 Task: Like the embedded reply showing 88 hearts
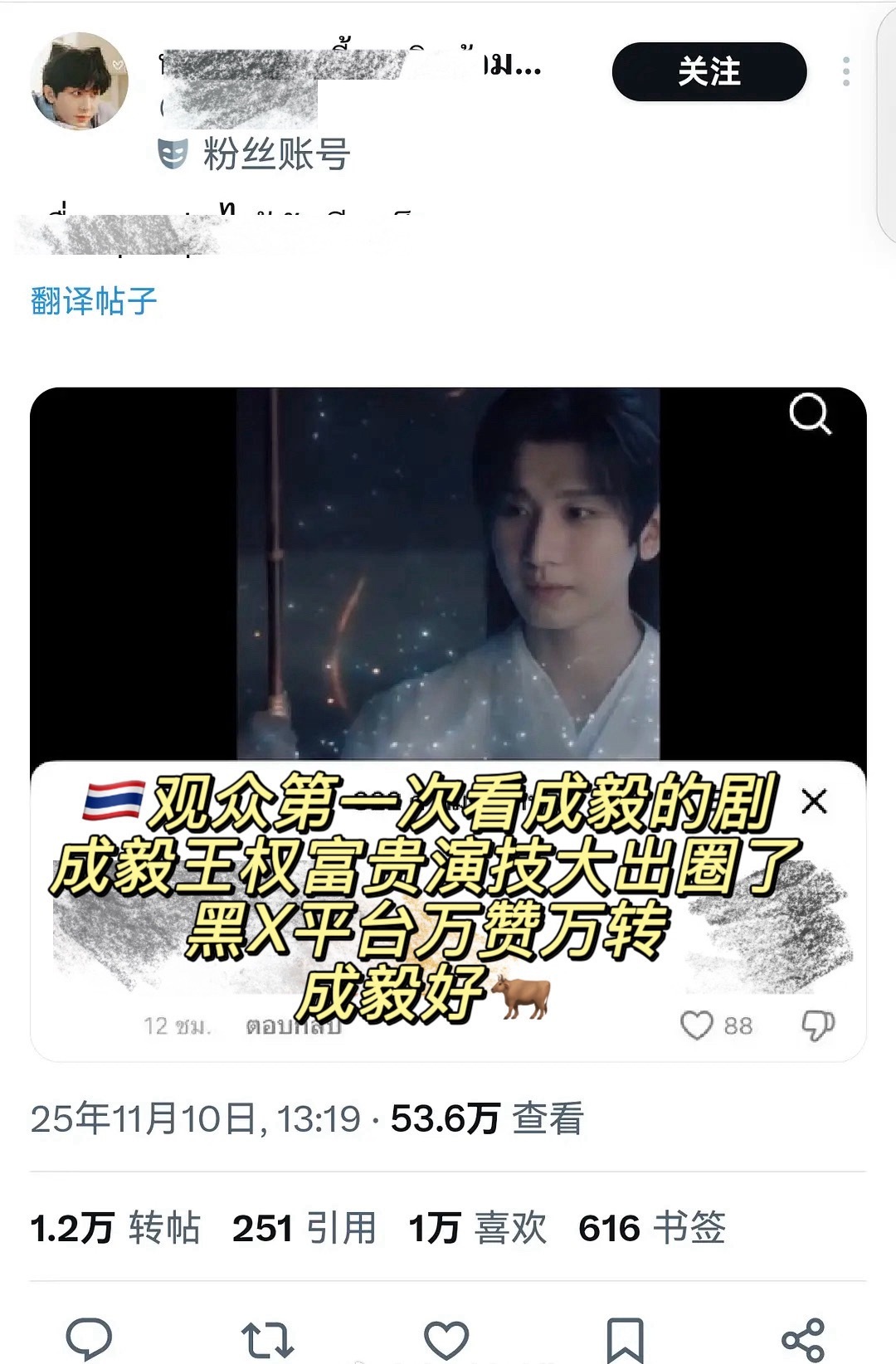pyautogui.click(x=697, y=1026)
